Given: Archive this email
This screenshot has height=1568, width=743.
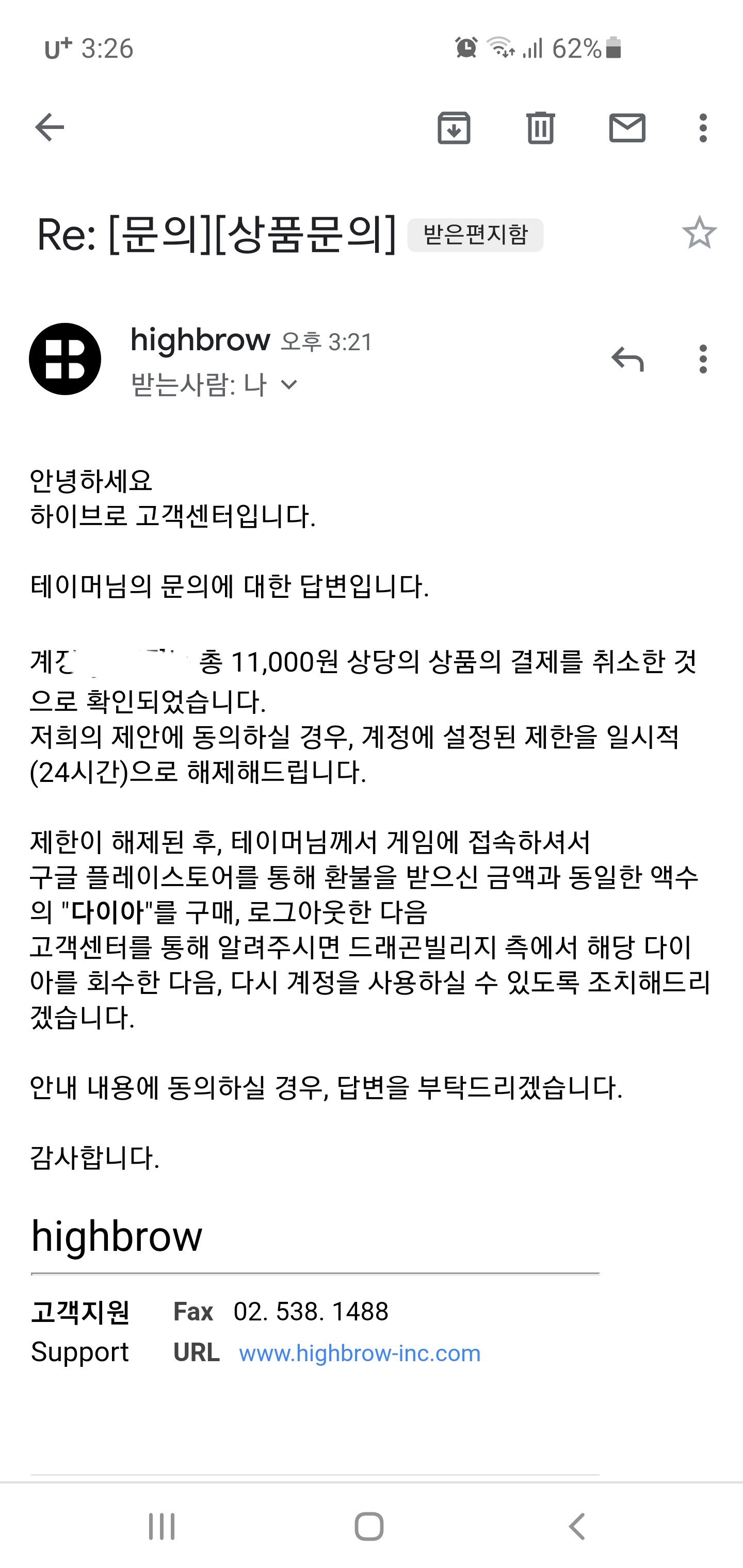Looking at the screenshot, I should [x=454, y=128].
